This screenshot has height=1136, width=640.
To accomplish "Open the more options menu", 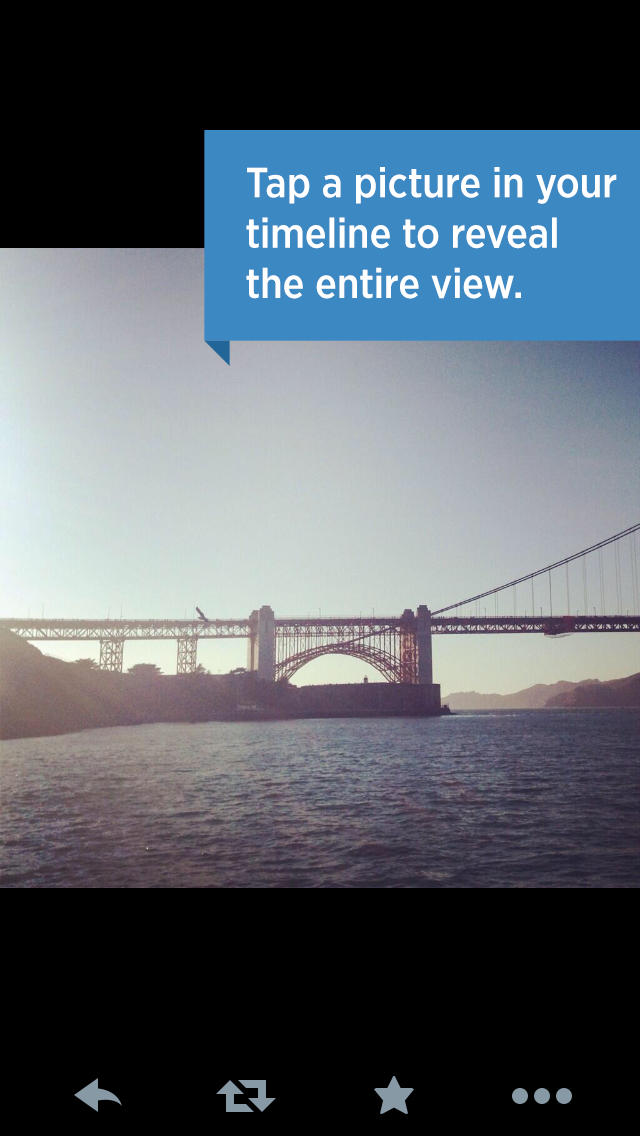I will [542, 1096].
